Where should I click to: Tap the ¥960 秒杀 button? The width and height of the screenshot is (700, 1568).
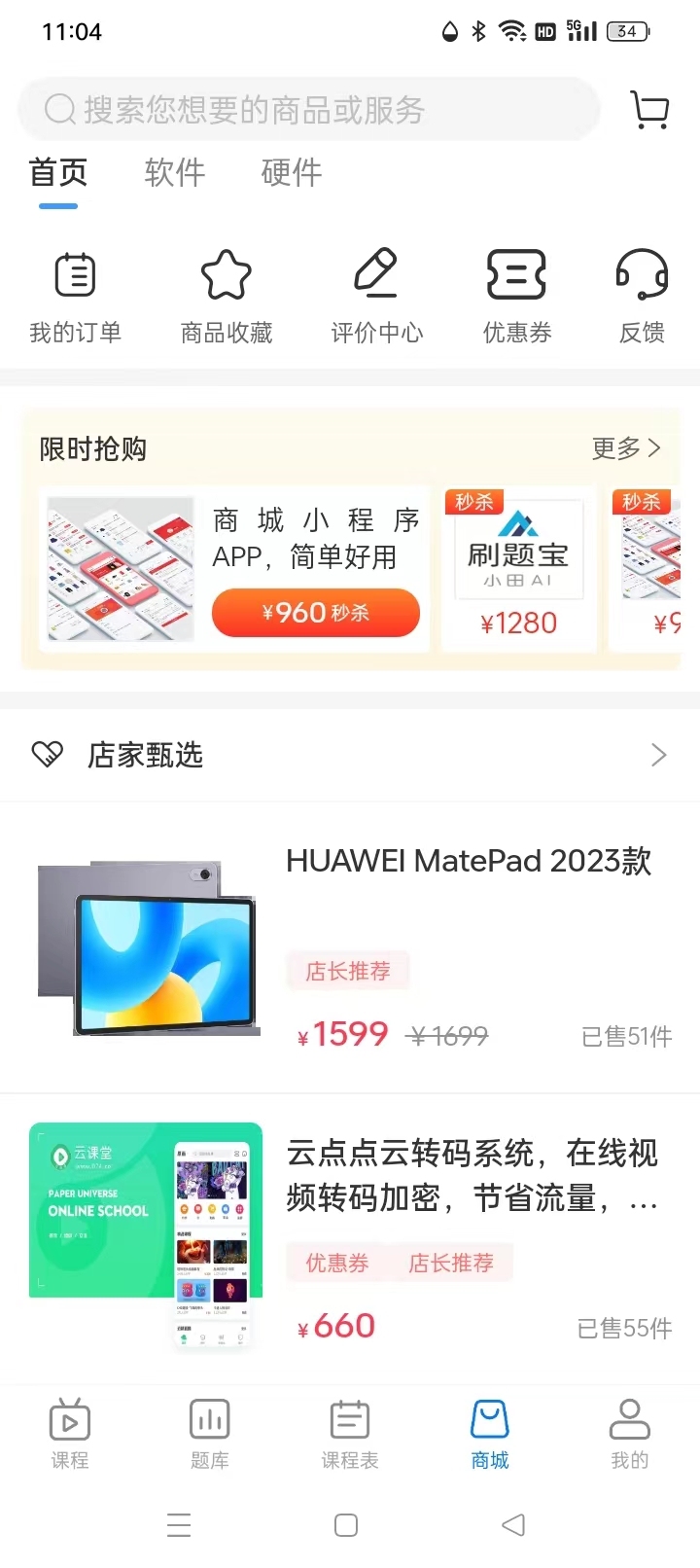(x=316, y=613)
